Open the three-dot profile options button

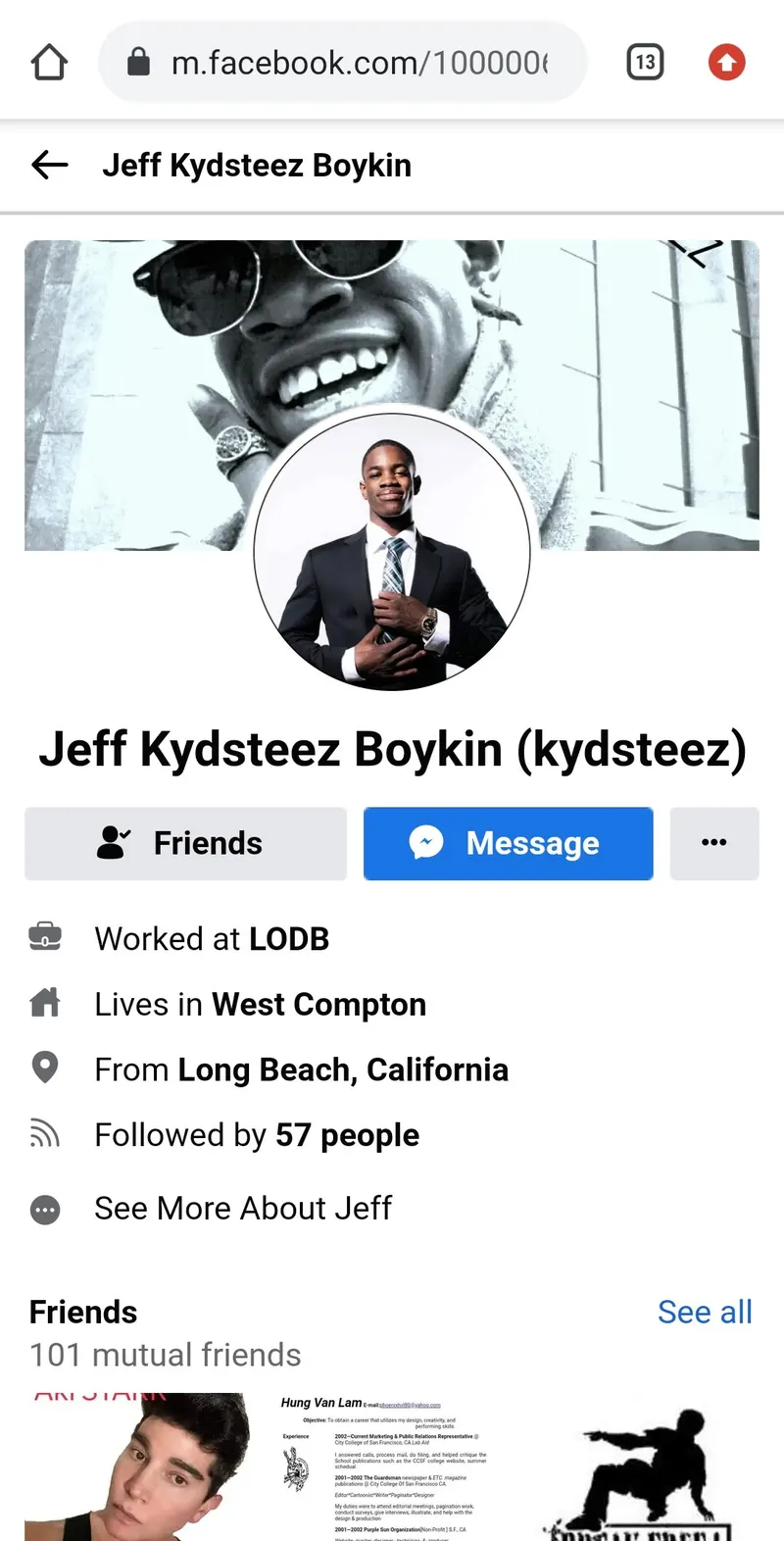coord(713,843)
